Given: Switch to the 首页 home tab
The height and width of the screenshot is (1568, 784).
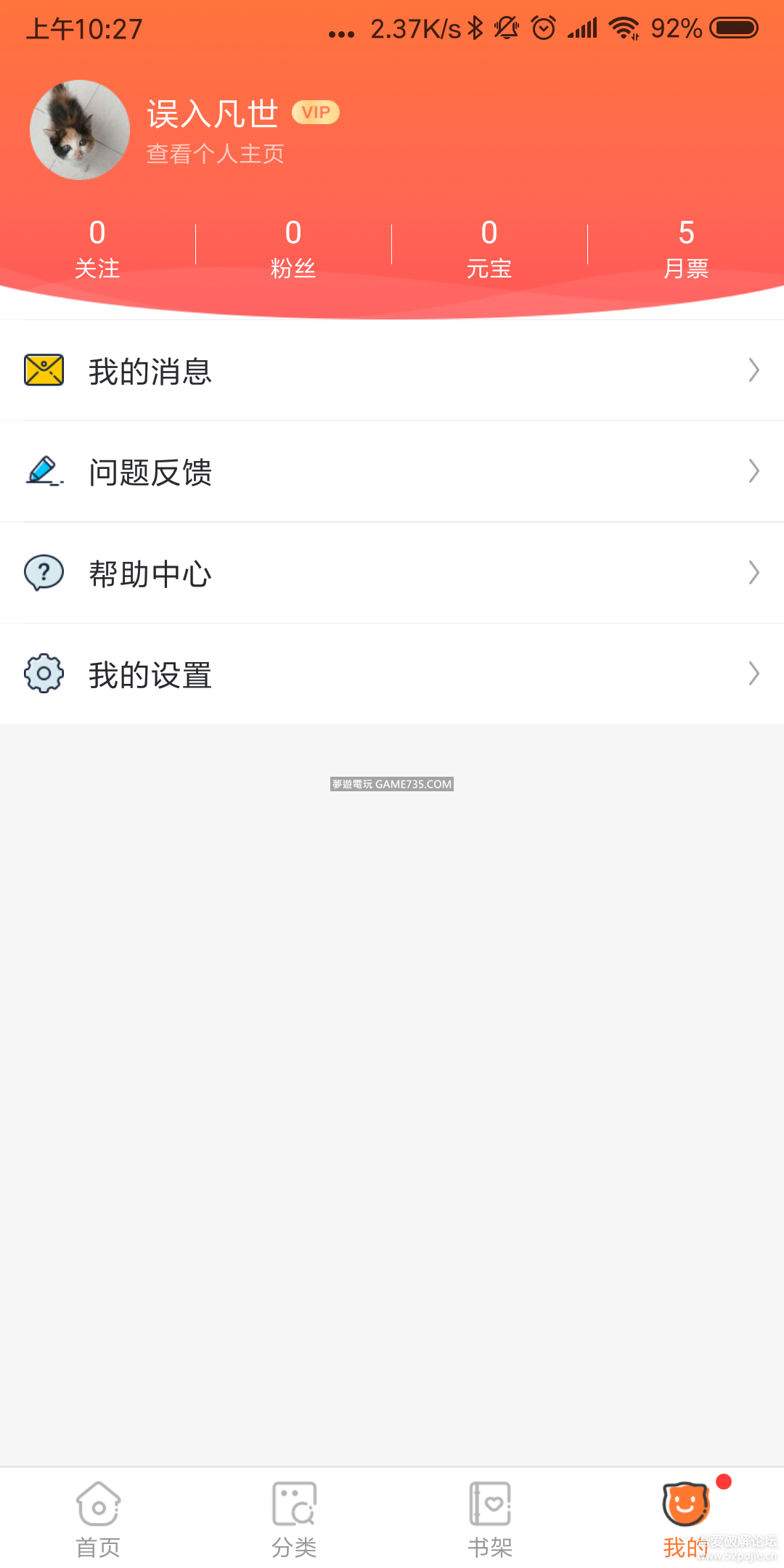Looking at the screenshot, I should pos(98,1519).
